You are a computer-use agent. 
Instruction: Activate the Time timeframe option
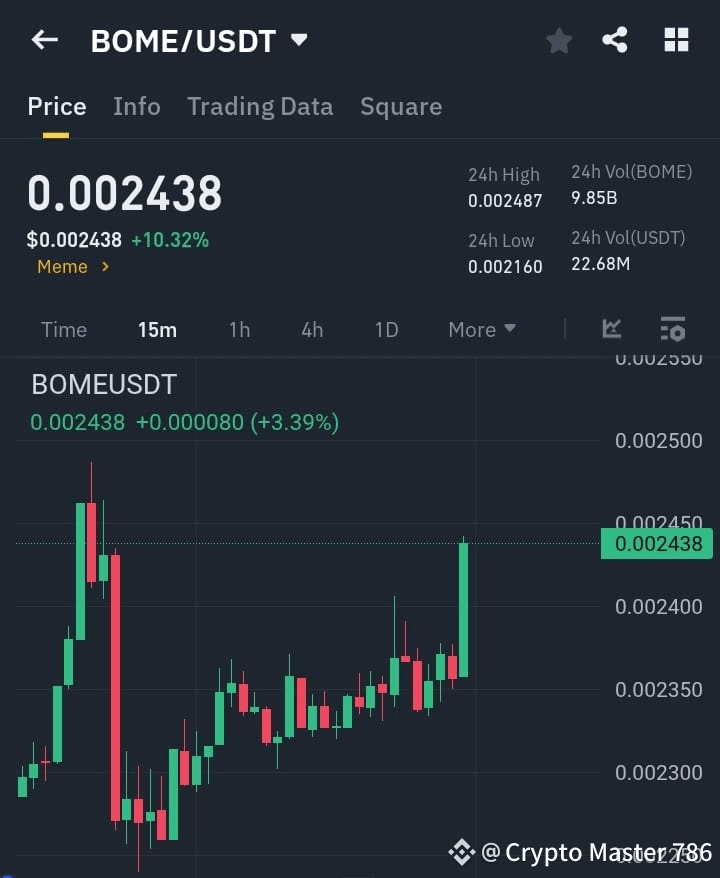point(63,329)
